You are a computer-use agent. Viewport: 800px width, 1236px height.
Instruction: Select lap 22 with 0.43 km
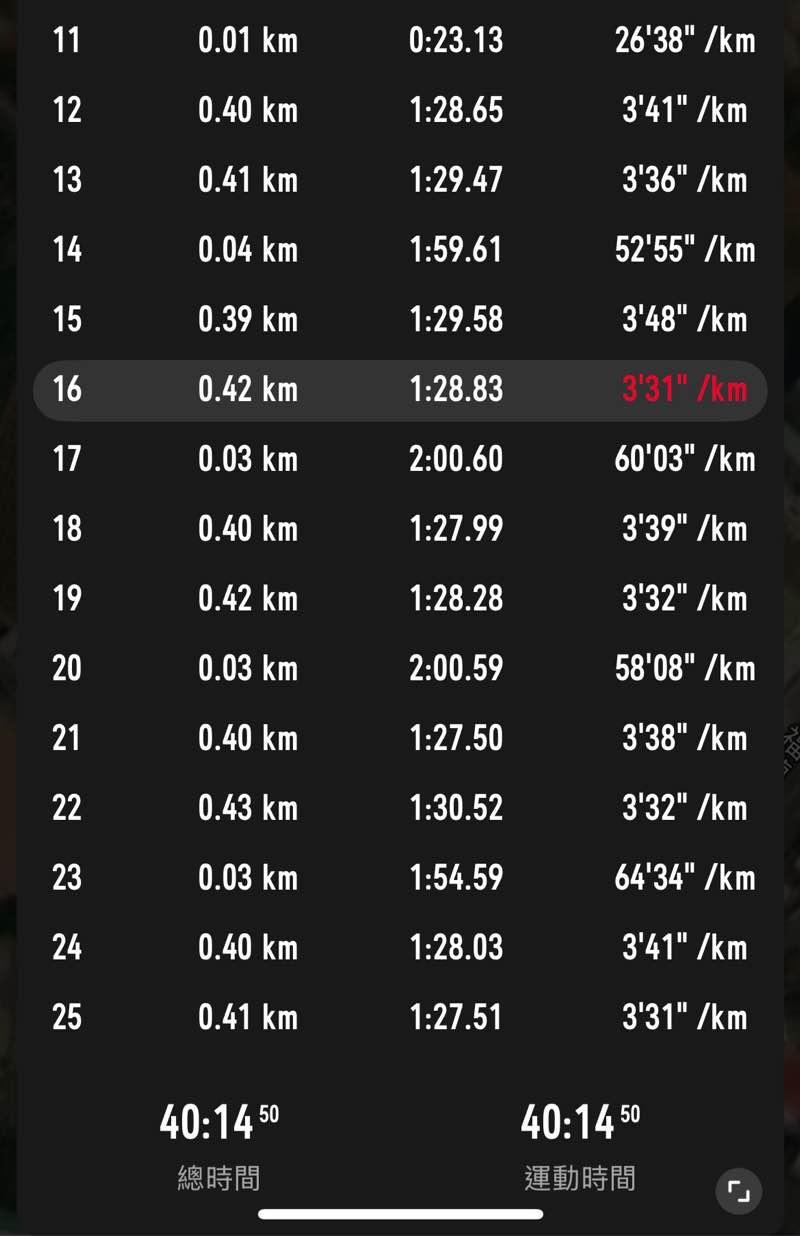tap(400, 808)
